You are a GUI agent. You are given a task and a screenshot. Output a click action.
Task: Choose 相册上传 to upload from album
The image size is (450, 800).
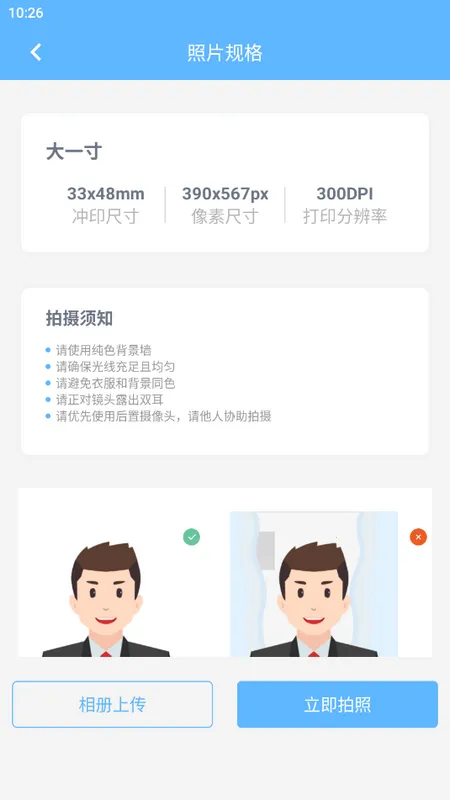click(112, 704)
